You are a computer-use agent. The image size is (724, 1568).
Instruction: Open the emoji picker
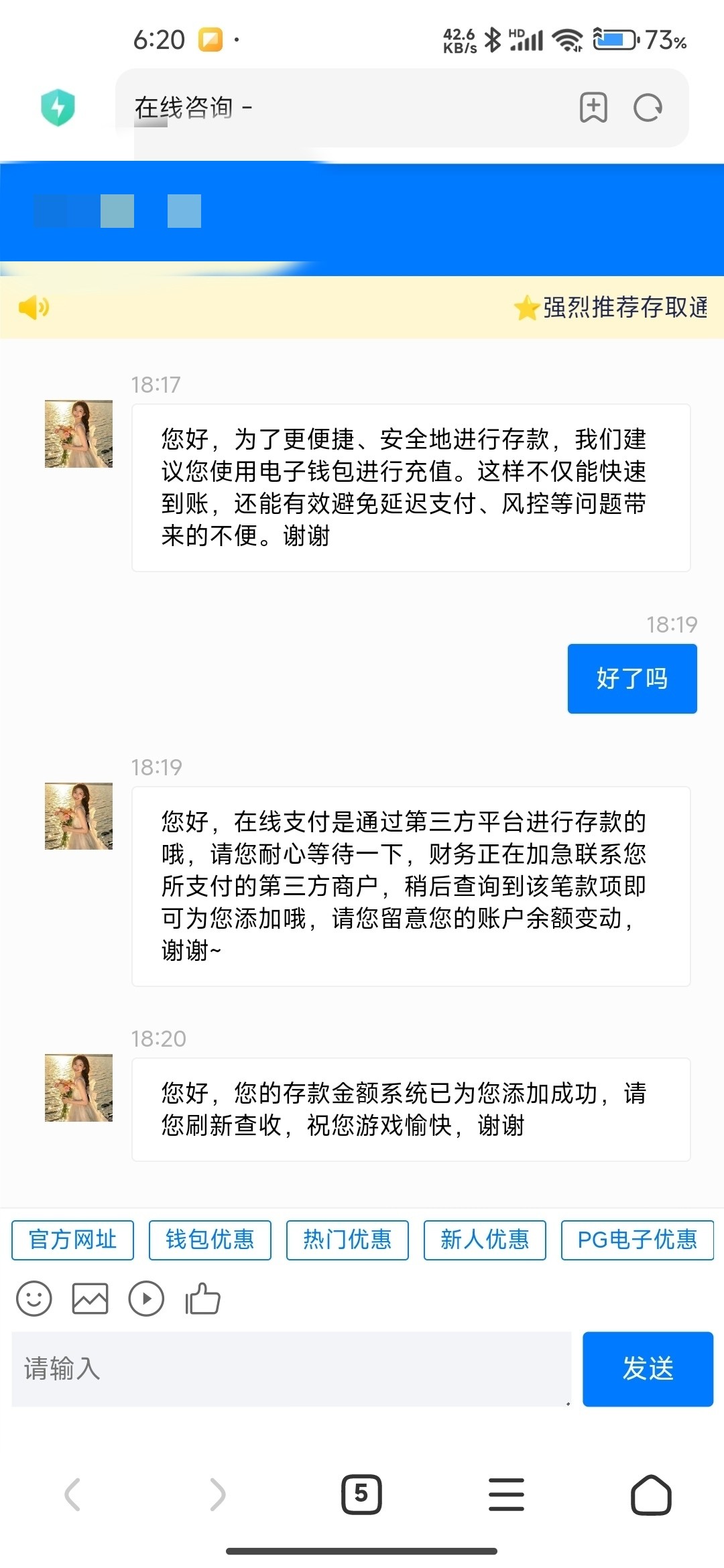pos(34,1299)
